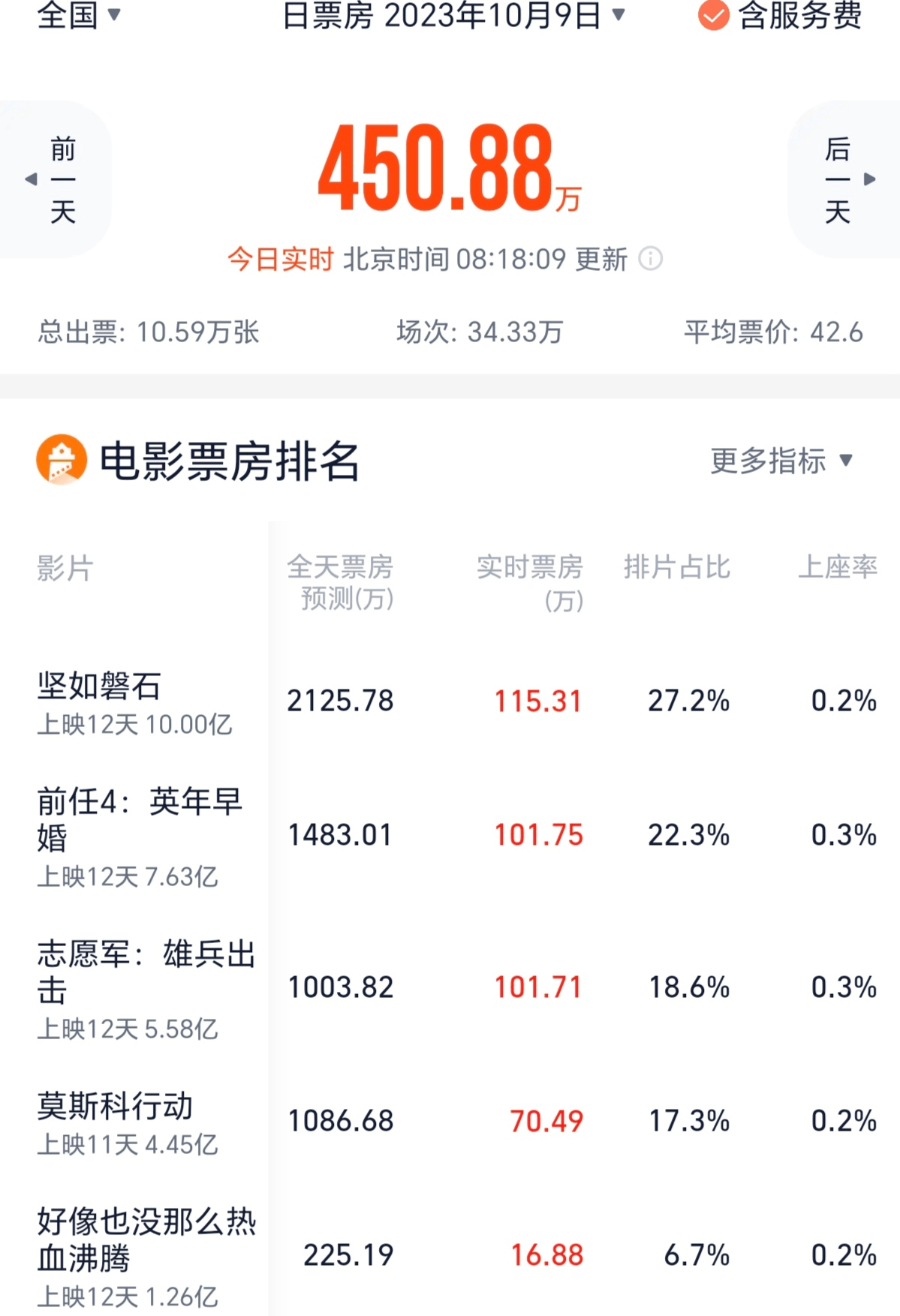The image size is (900, 1316).
Task: Open the date picker showing 2023年10月9日
Action: click(453, 14)
